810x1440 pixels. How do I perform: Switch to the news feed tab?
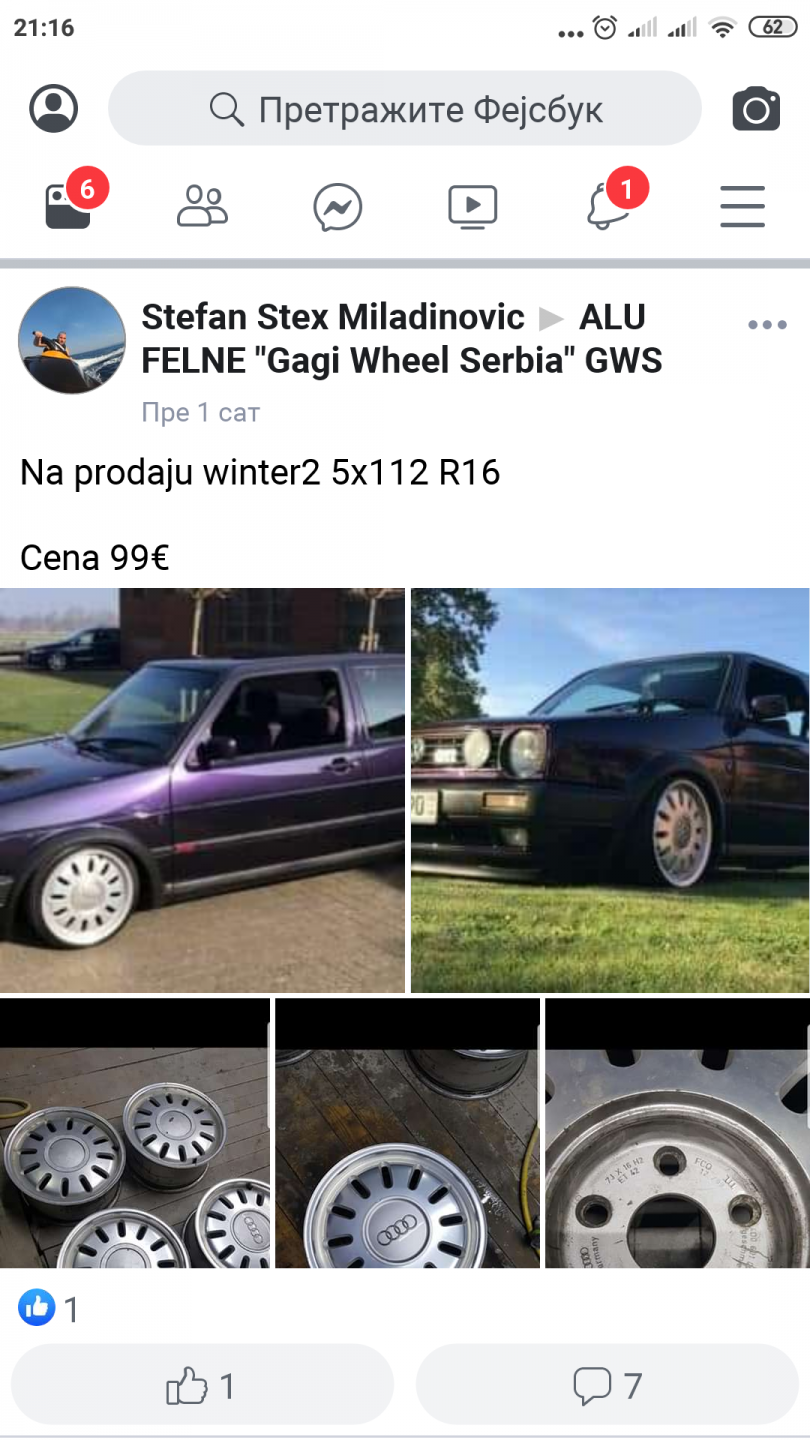pos(69,205)
